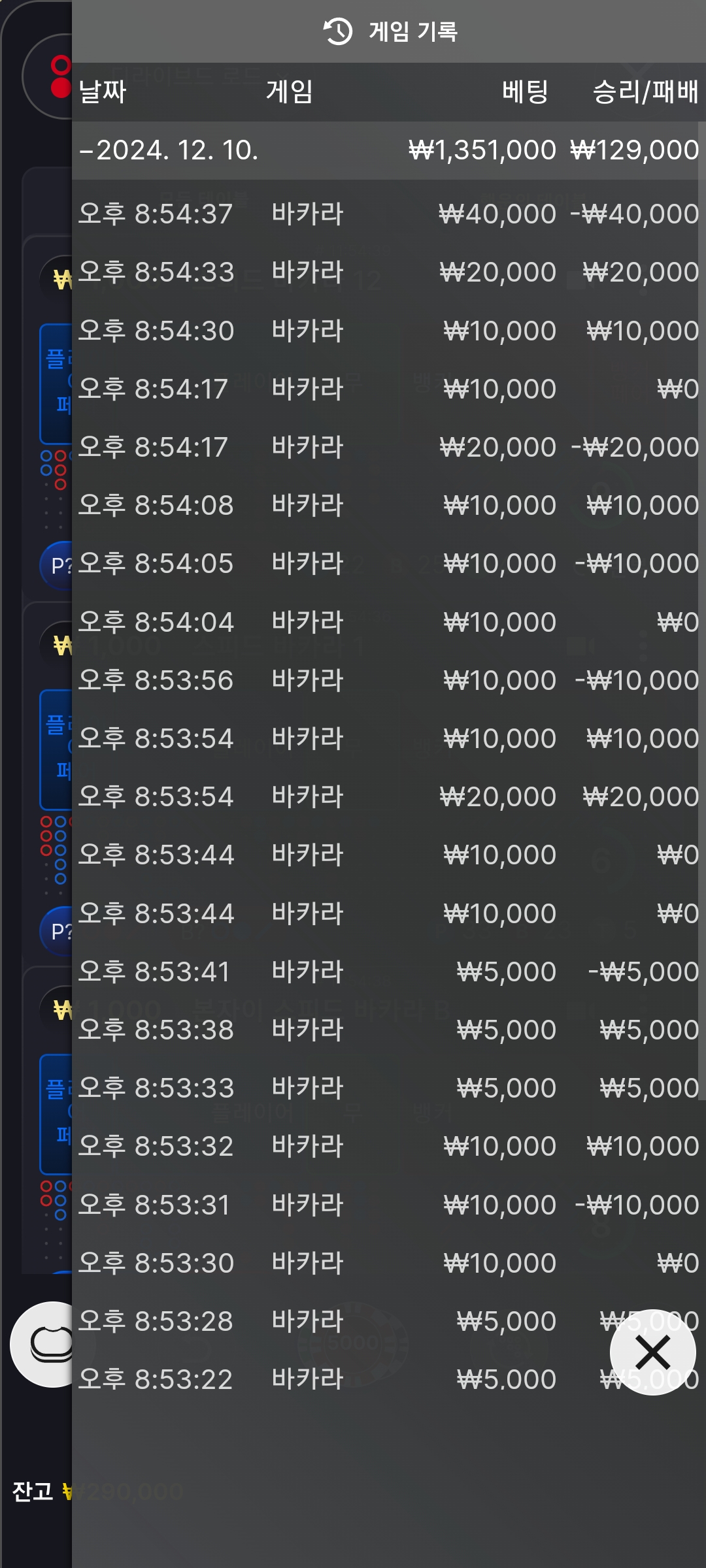706x1568 pixels.
Task: Collapse the 2024. 12. 10. date group
Action: [x=389, y=150]
